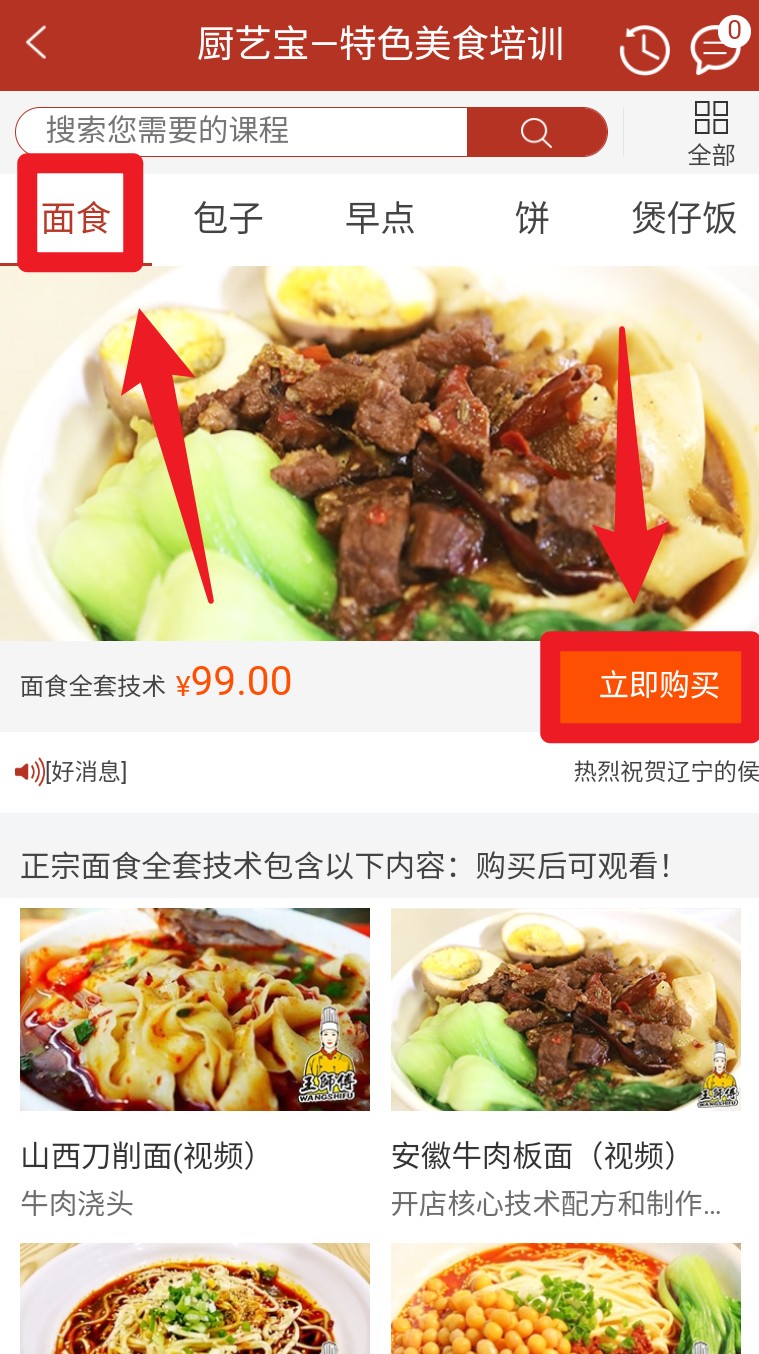Open the 全部 categories grid

click(711, 133)
